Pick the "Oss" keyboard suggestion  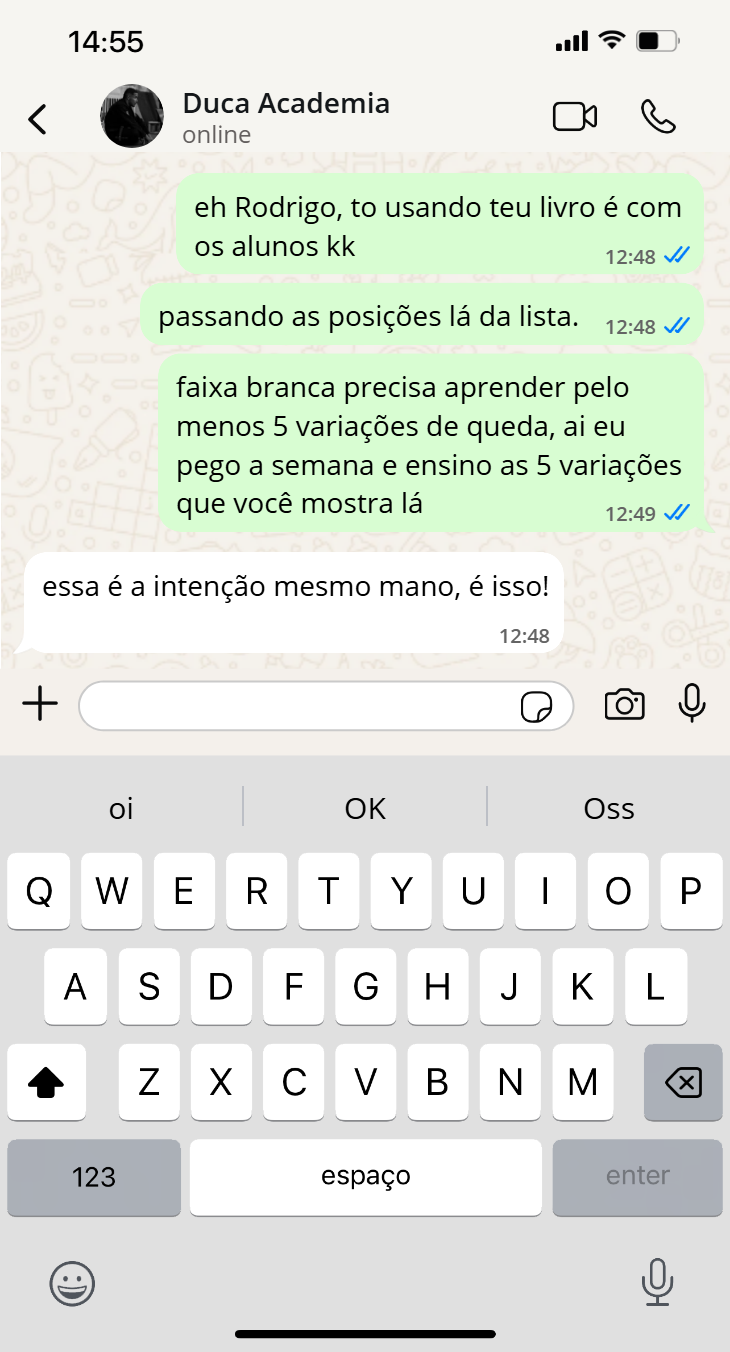609,808
